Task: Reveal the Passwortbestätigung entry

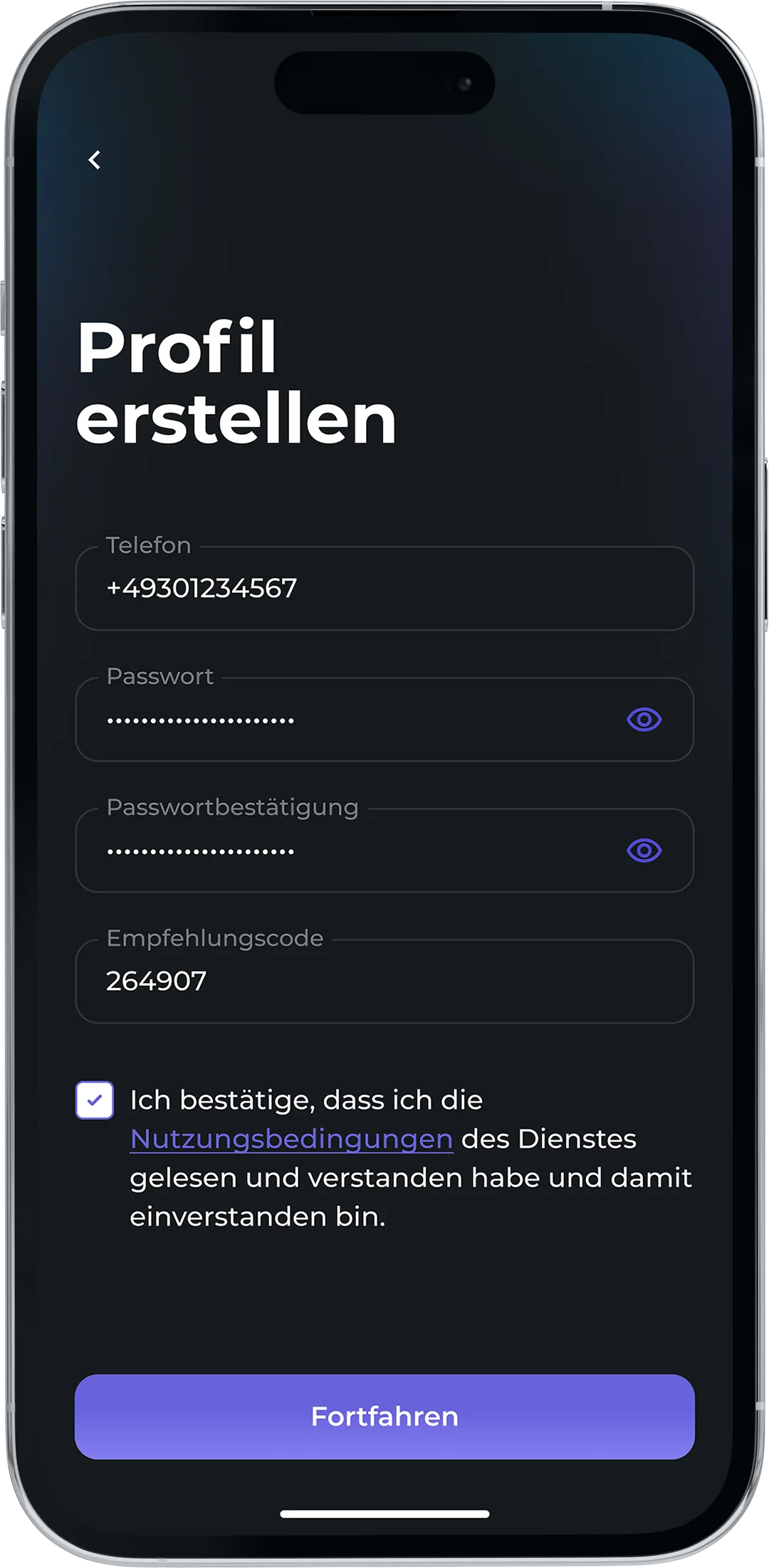Action: click(644, 851)
